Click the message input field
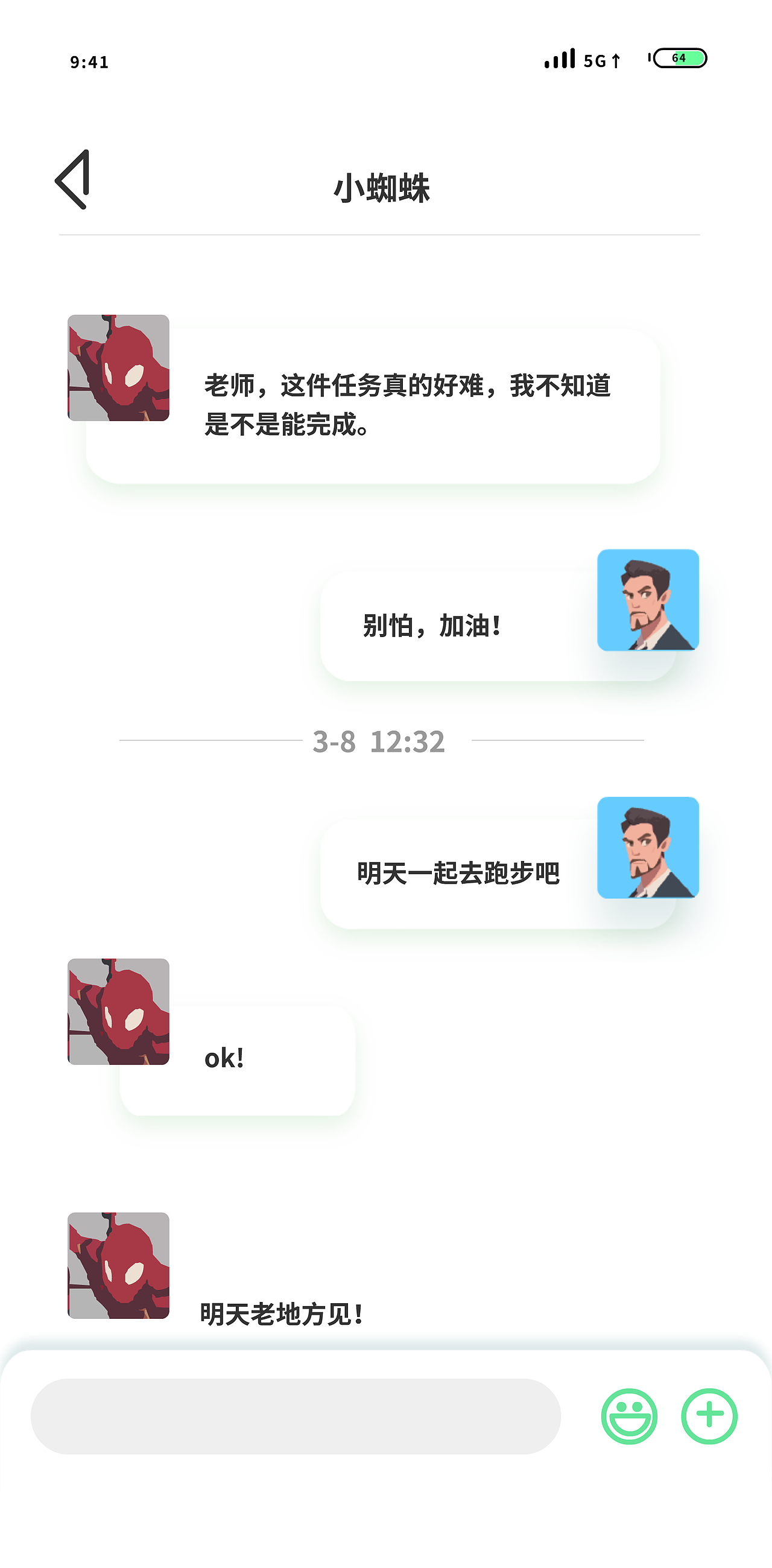 298,1417
